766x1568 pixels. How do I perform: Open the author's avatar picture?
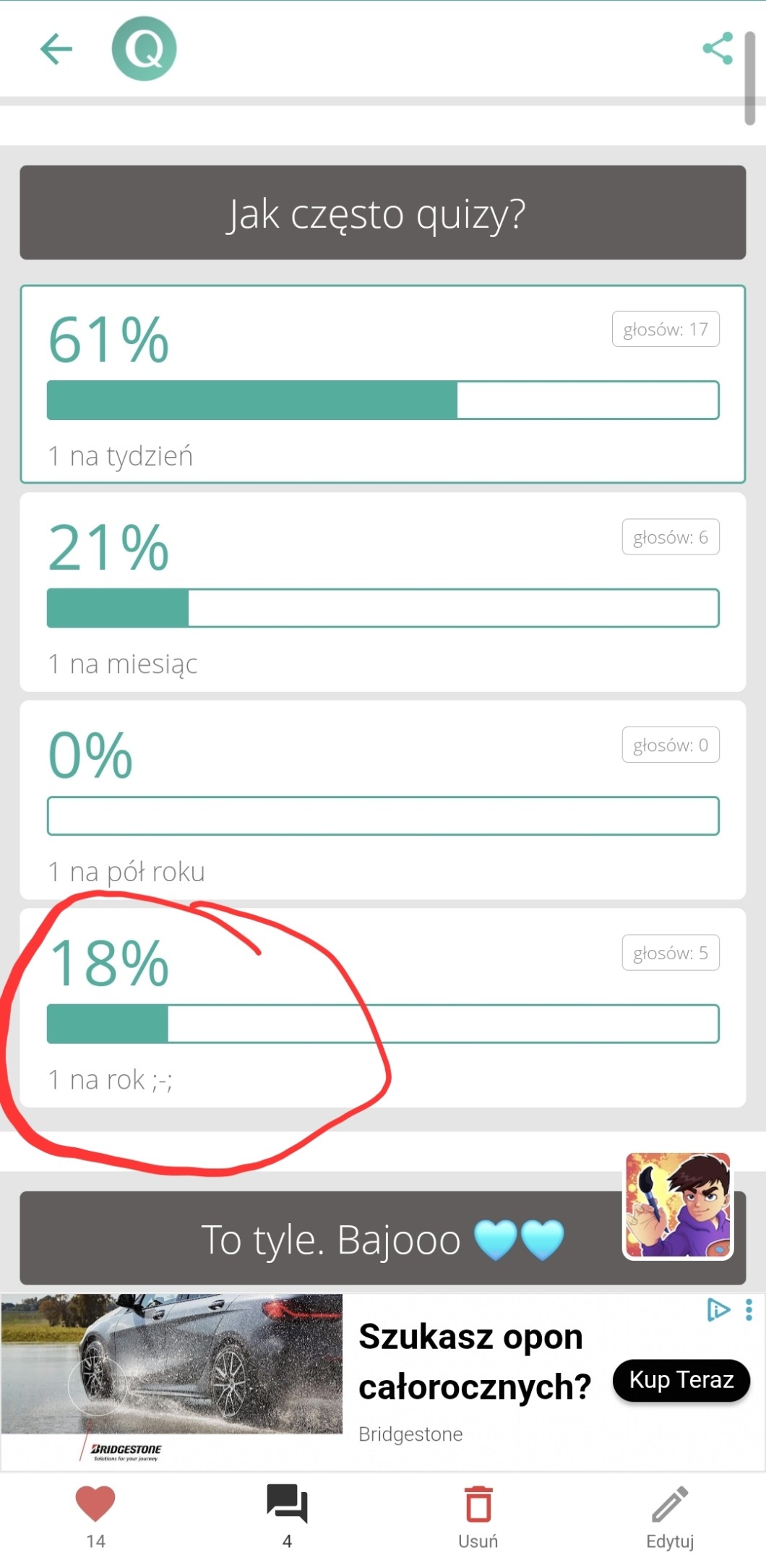point(678,1205)
